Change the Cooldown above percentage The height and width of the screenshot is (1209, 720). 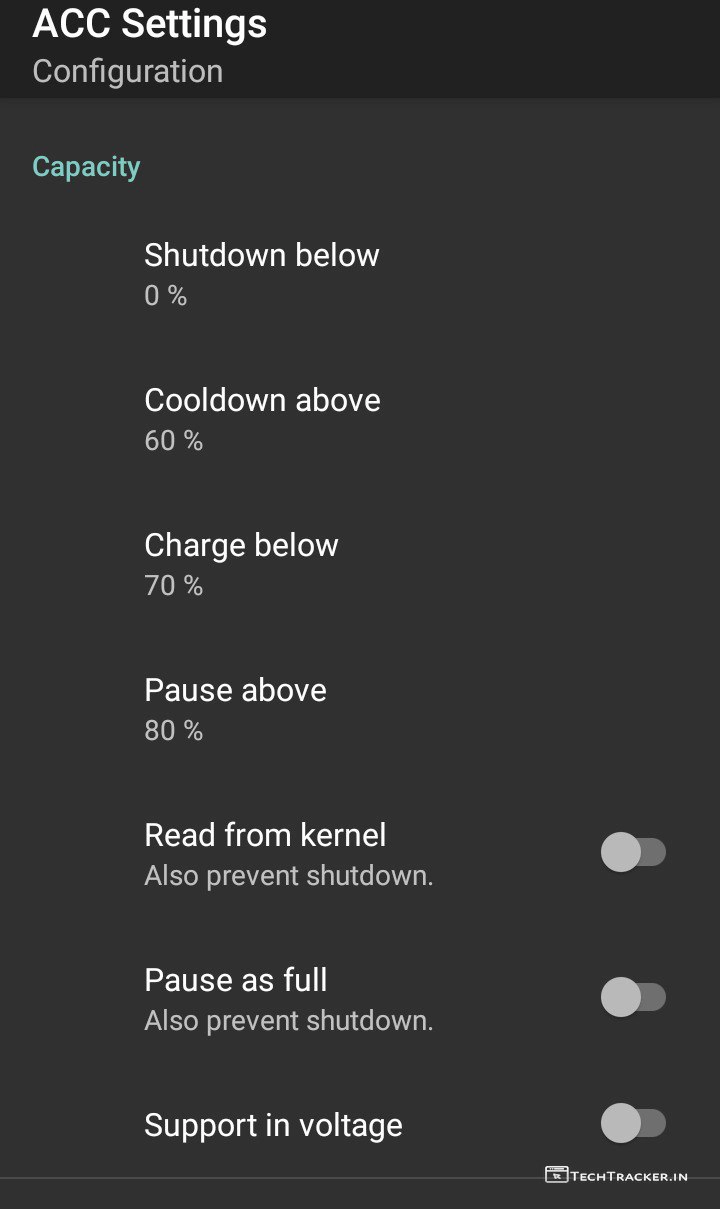point(262,418)
